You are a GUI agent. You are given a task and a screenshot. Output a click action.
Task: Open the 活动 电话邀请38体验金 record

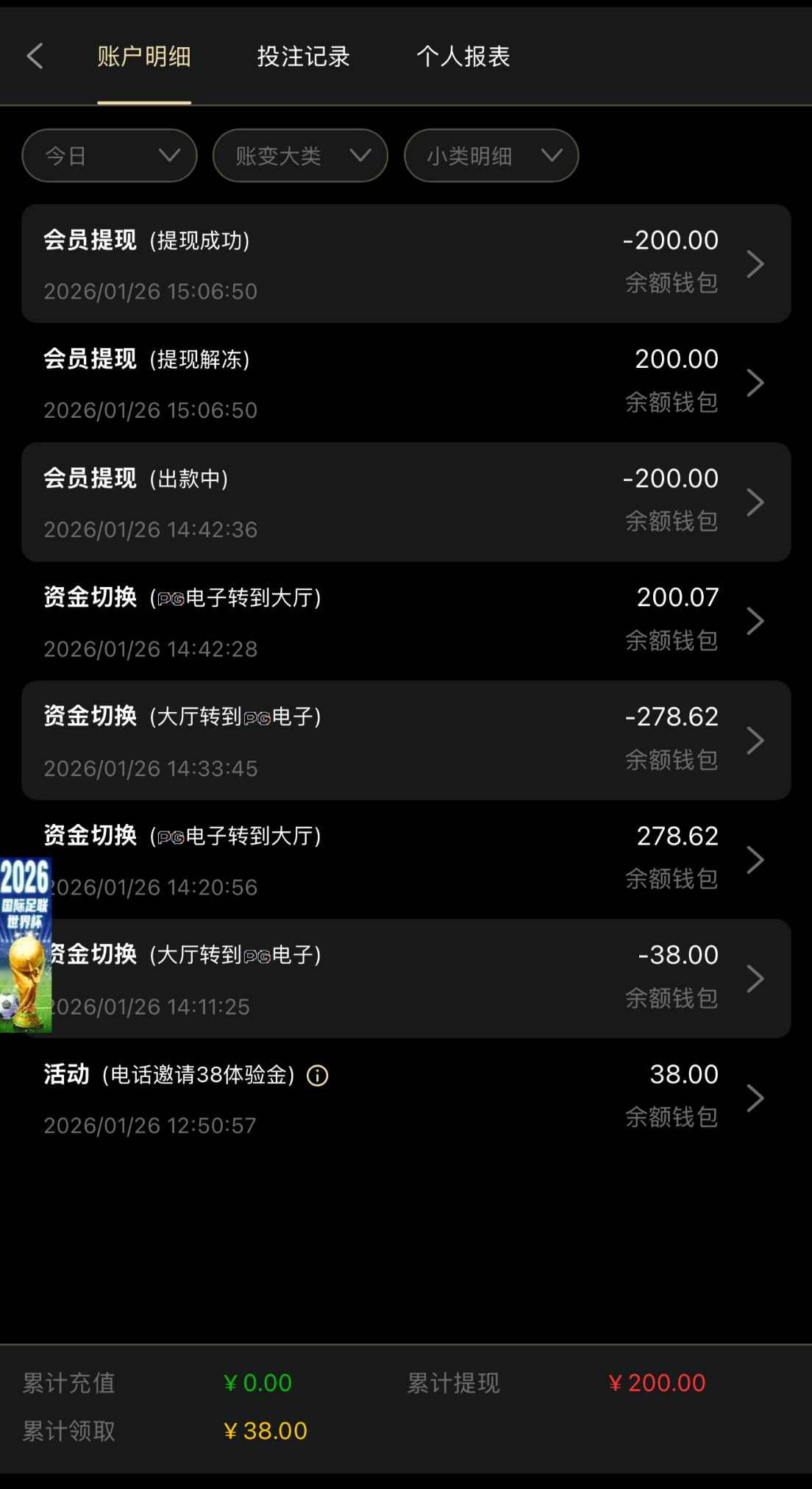pyautogui.click(x=406, y=1098)
